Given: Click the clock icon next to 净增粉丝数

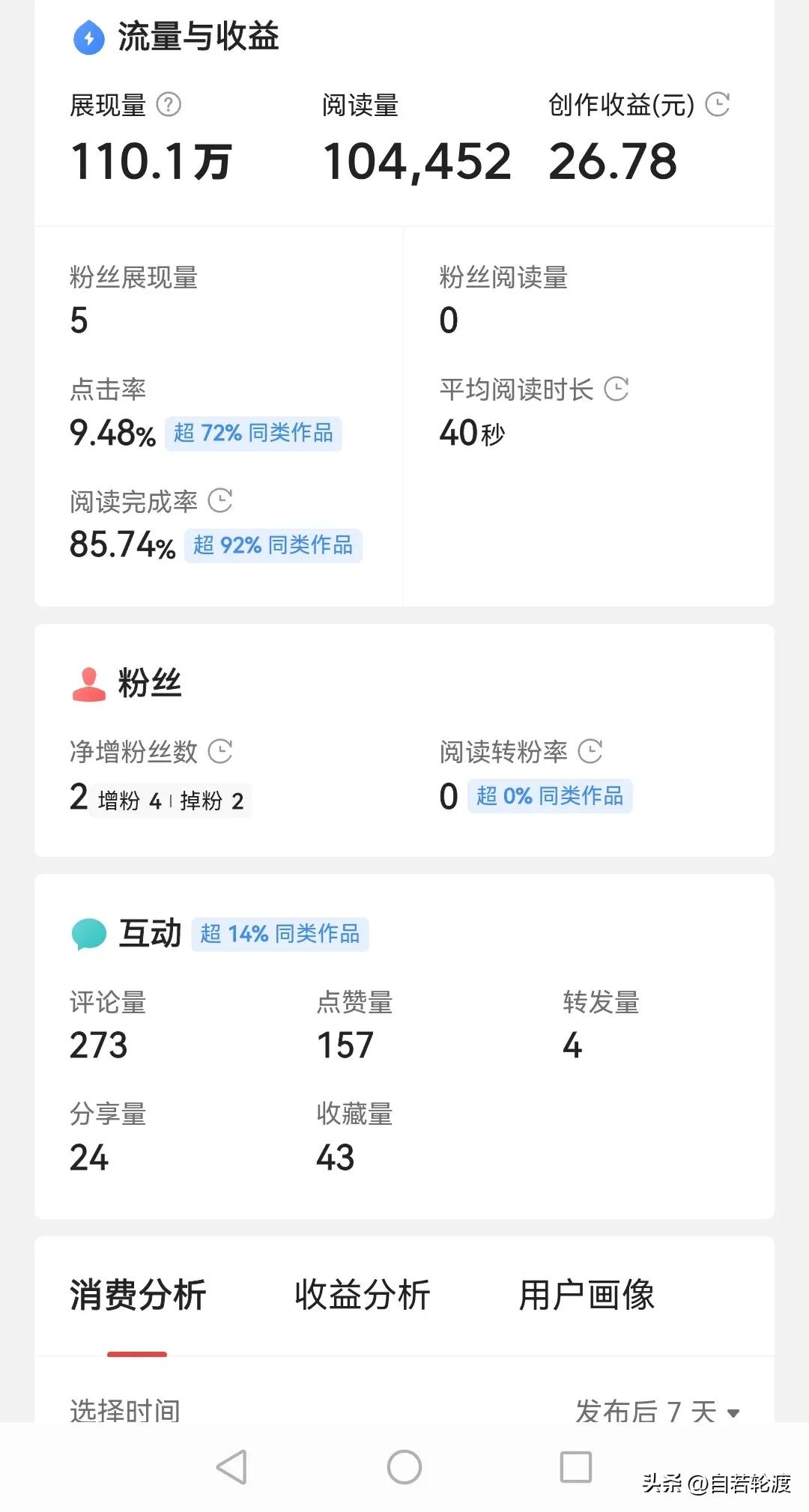Looking at the screenshot, I should click(219, 752).
